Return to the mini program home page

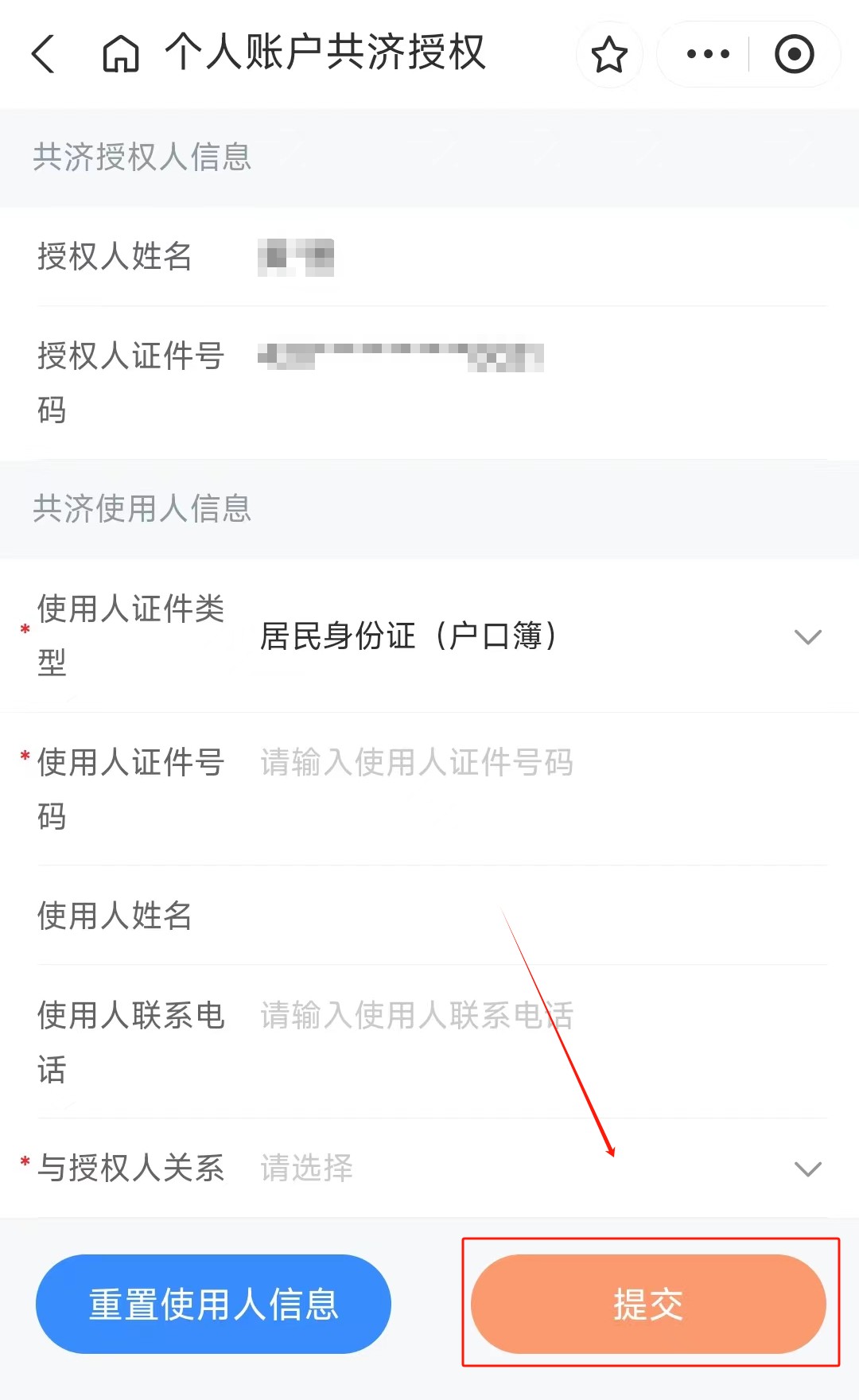(x=121, y=54)
